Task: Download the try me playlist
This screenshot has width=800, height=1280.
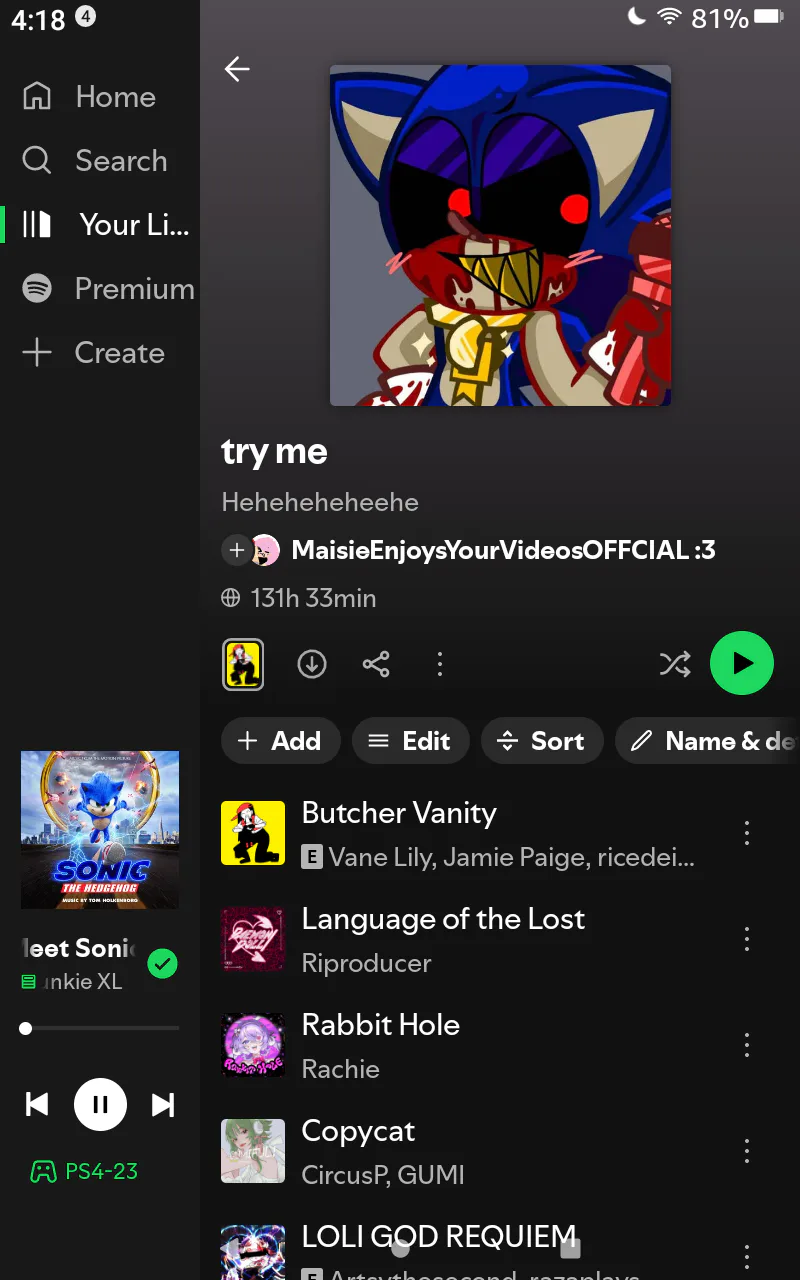Action: point(312,664)
